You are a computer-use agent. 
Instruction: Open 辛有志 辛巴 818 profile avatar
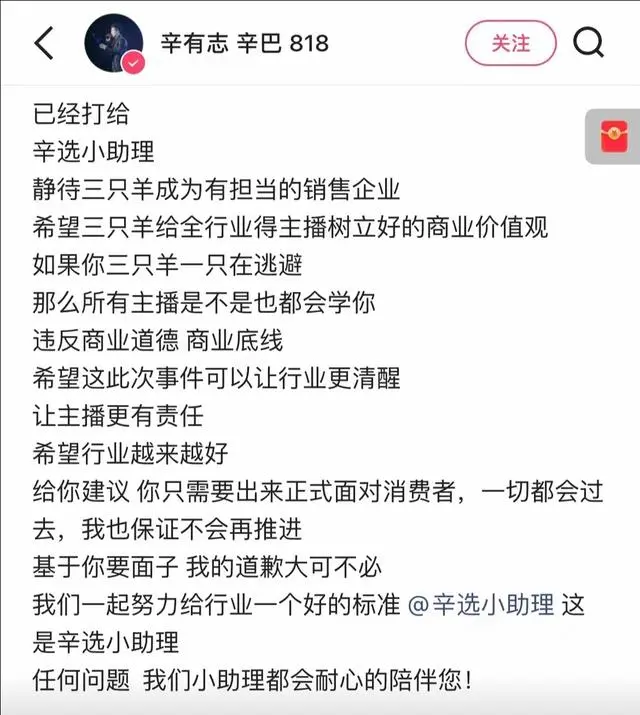point(114,43)
